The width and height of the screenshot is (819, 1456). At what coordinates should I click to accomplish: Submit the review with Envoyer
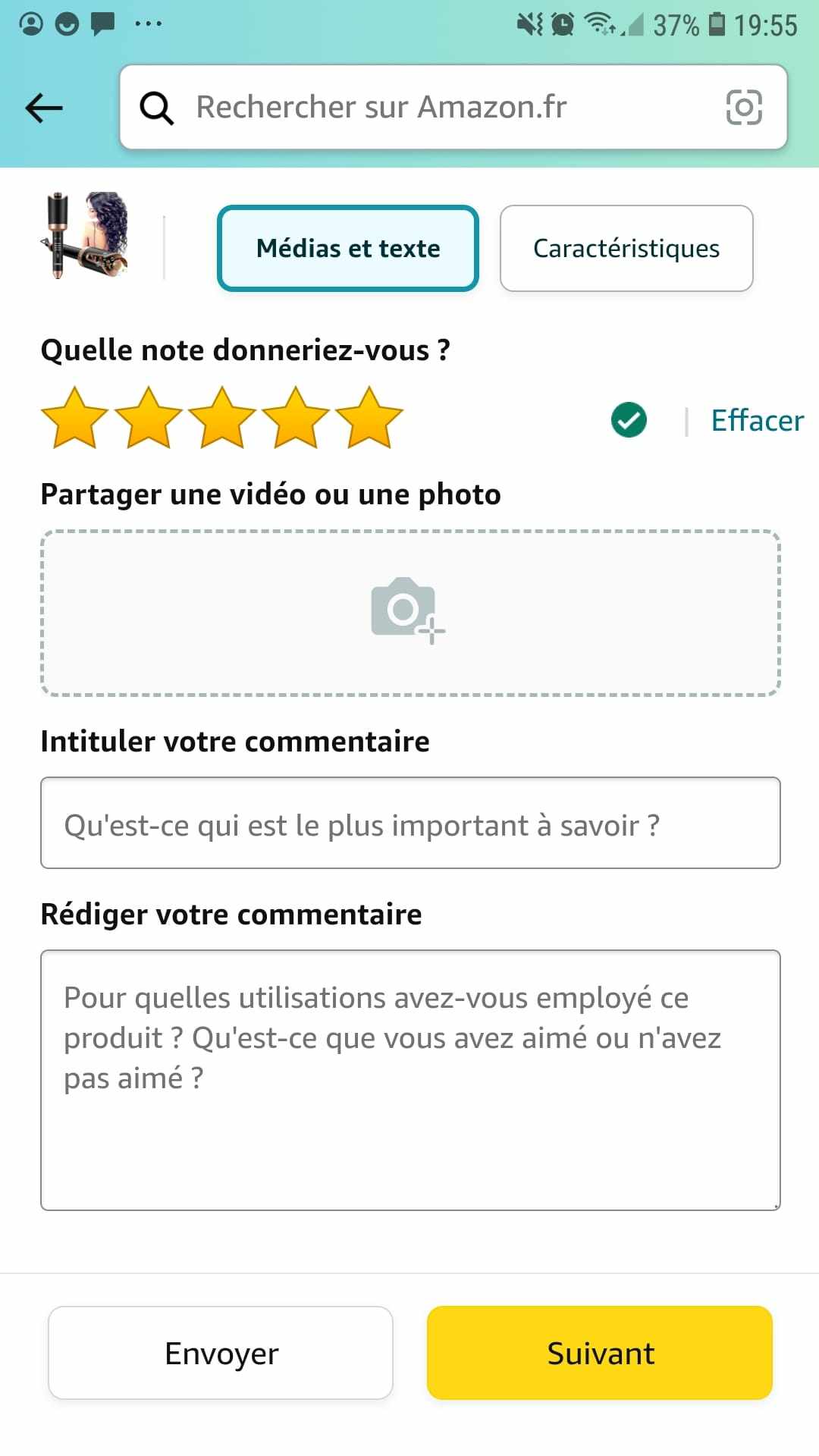pos(221,1353)
